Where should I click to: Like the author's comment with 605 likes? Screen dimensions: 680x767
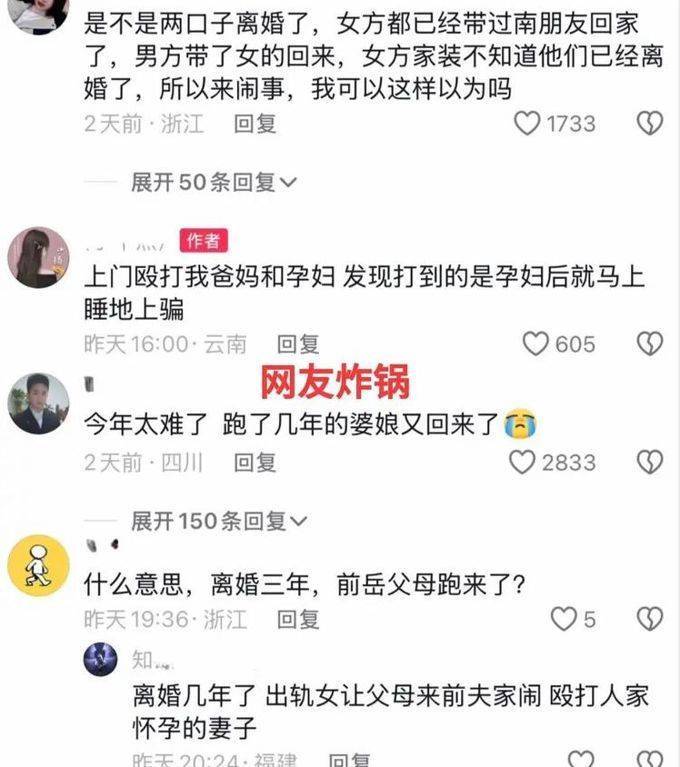(537, 344)
